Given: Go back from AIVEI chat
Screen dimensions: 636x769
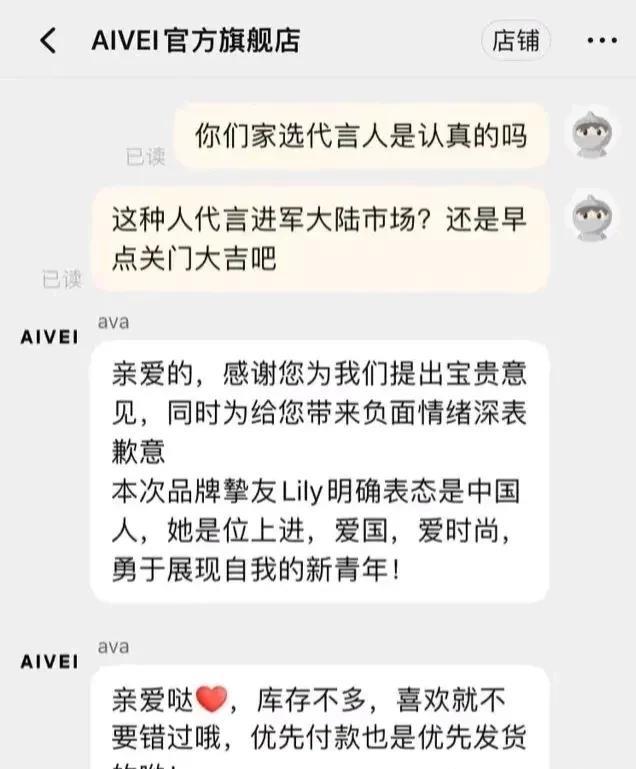Looking at the screenshot, I should tap(47, 41).
